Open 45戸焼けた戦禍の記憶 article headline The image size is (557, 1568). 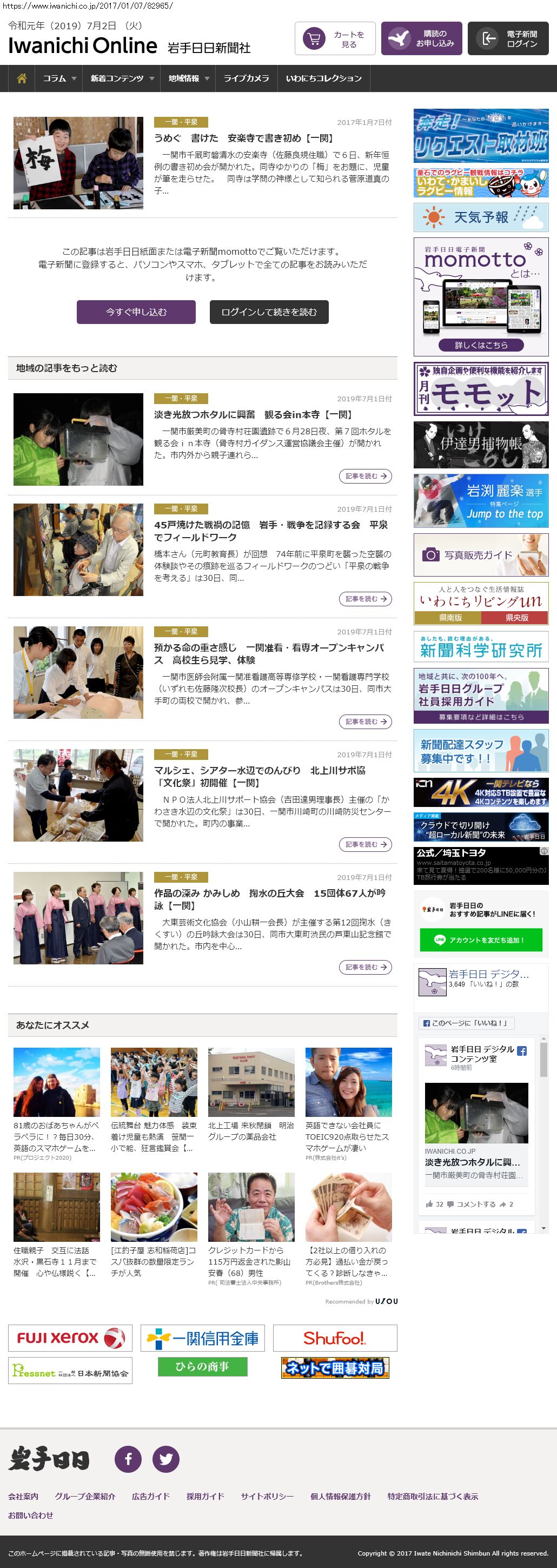pyautogui.click(x=271, y=531)
